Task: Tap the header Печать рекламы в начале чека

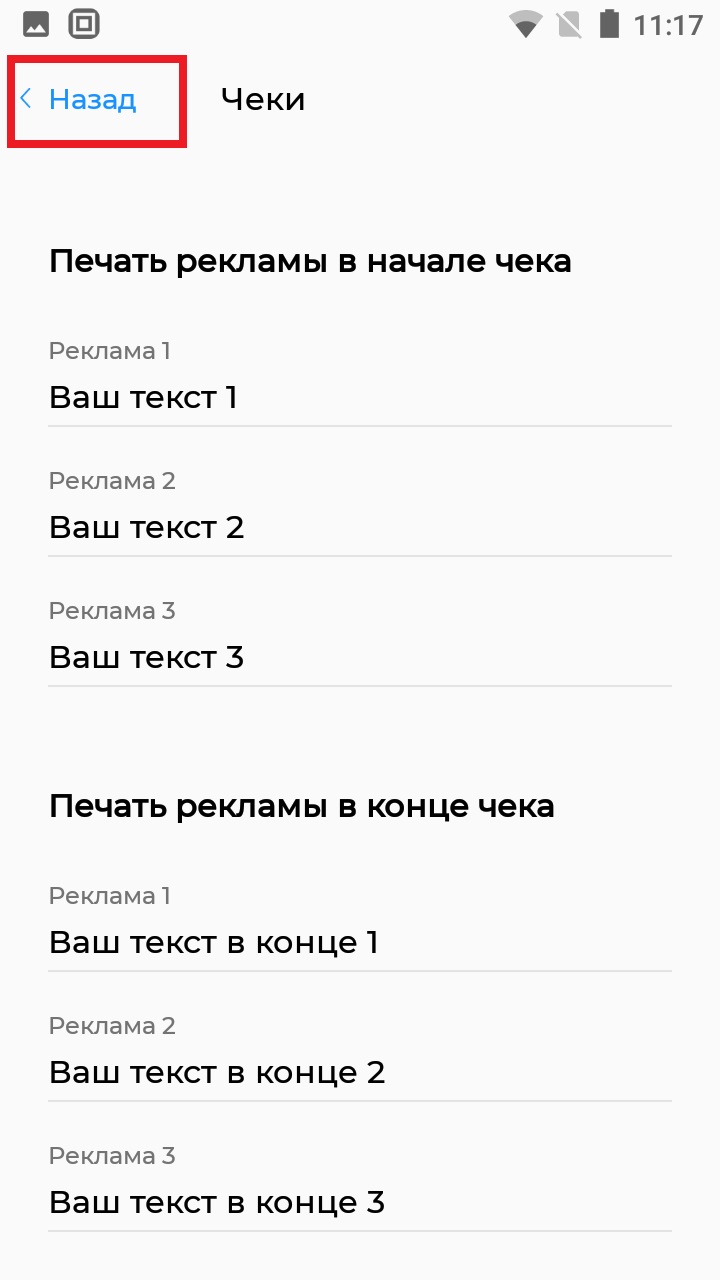Action: coord(310,260)
